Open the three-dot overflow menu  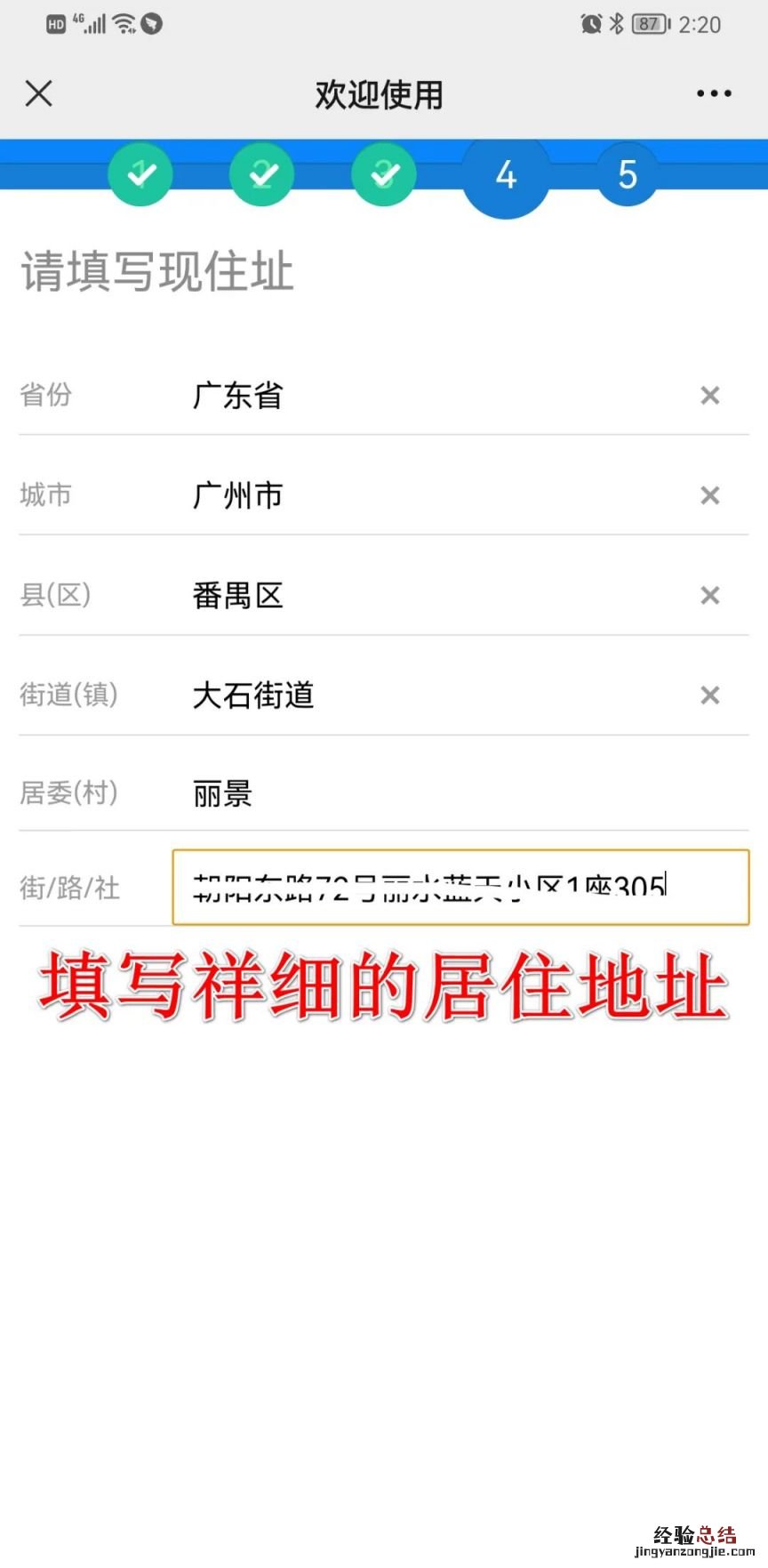[714, 93]
